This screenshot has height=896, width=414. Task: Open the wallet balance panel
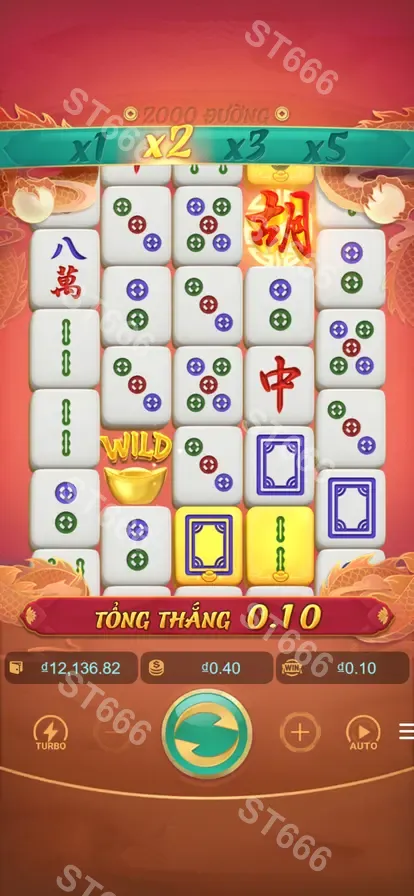click(x=71, y=668)
